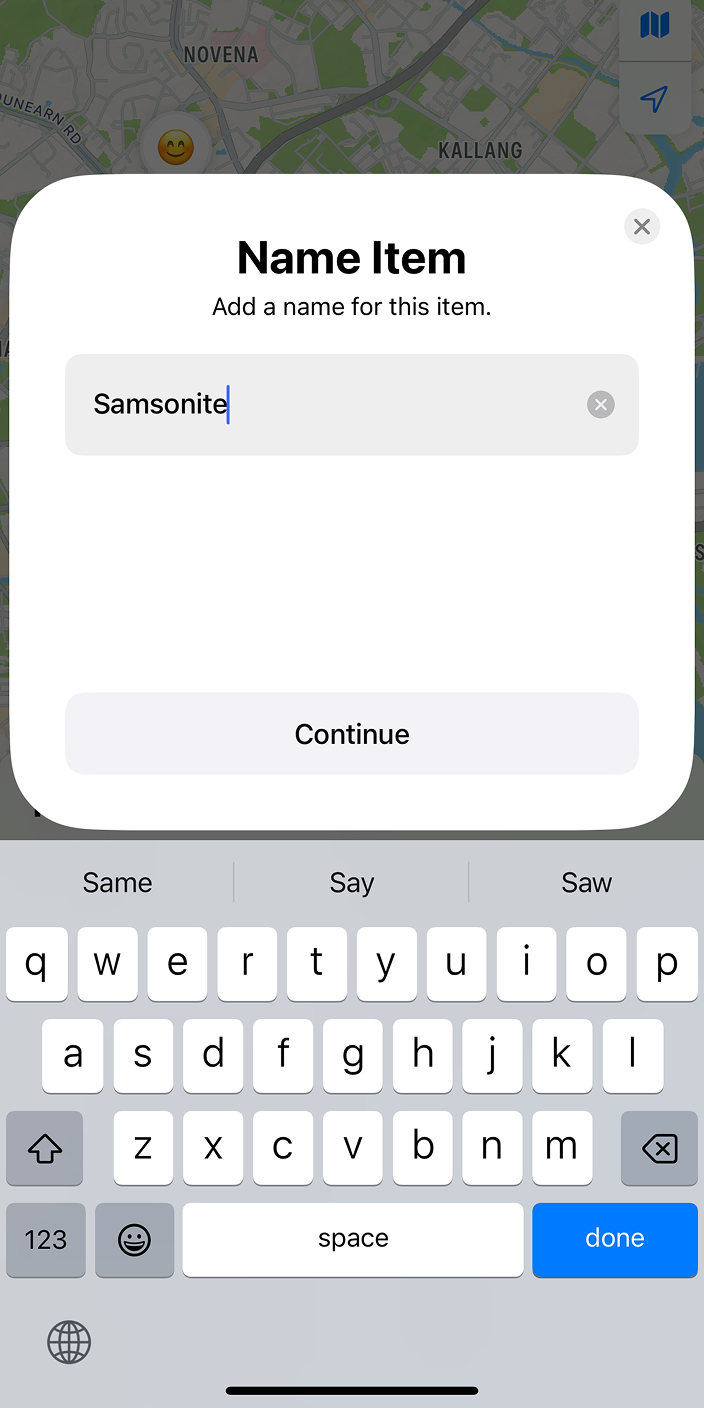704x1408 pixels.
Task: Close the Name Item dialog
Action: [x=642, y=227]
